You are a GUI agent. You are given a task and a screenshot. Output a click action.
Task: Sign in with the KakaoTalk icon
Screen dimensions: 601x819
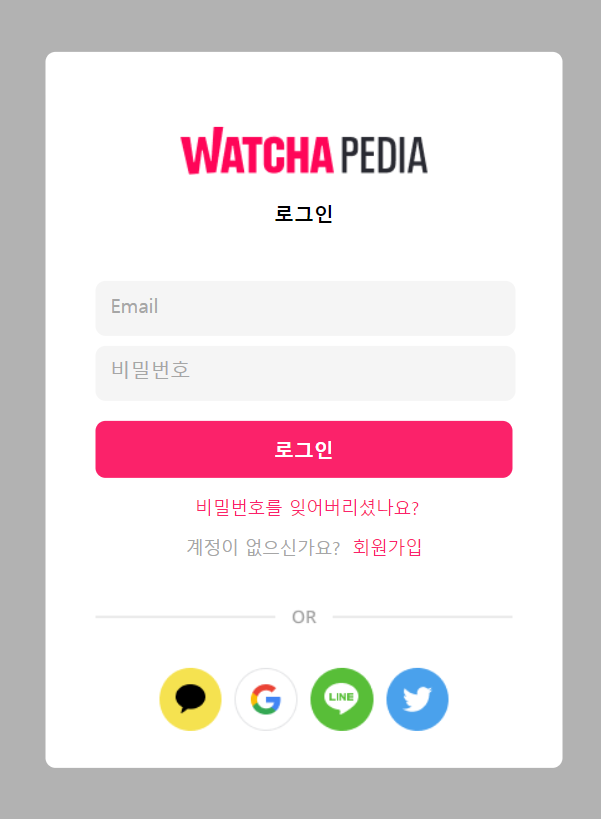(x=190, y=699)
